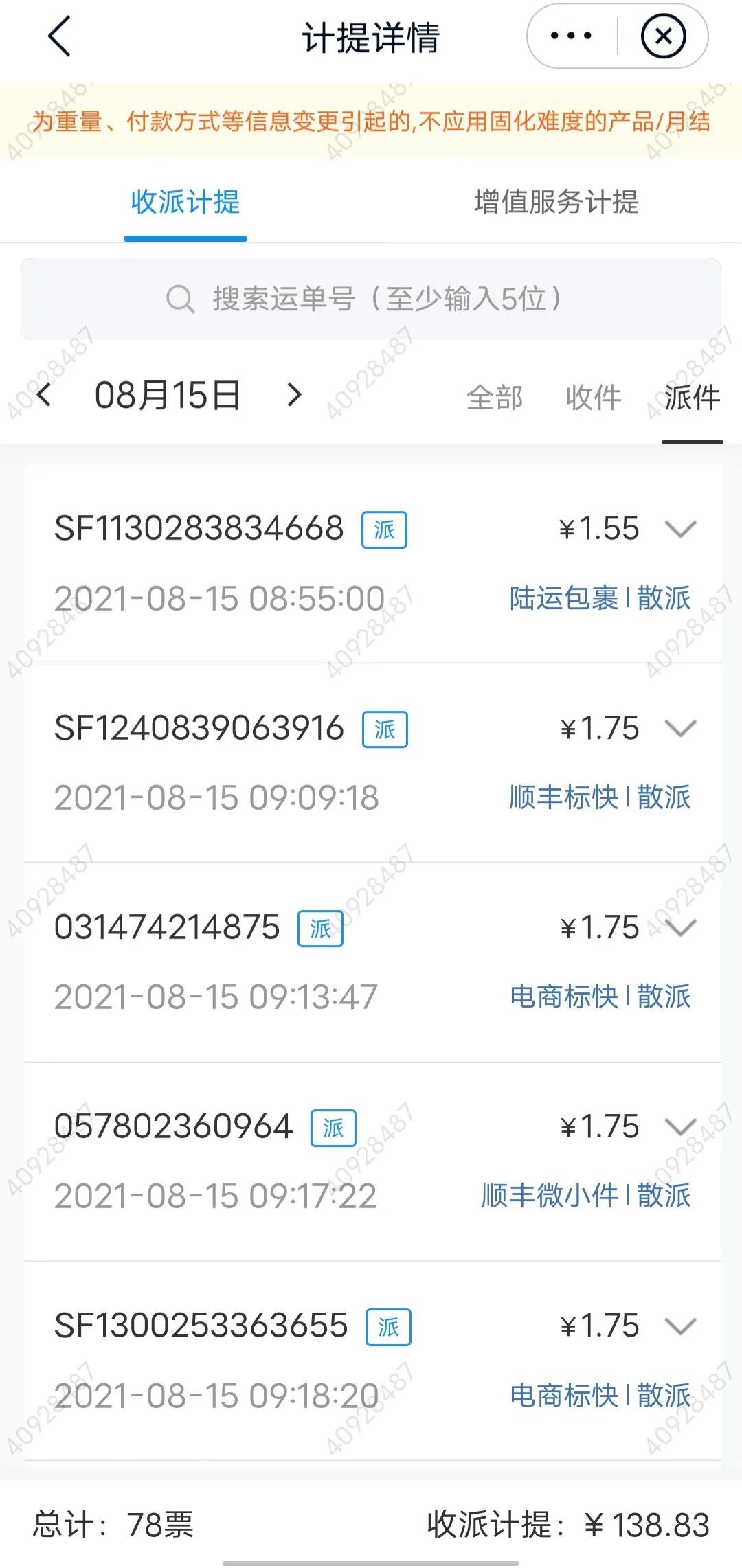The image size is (742, 1568).
Task: Switch to the 增值服务计提 tab
Action: coord(556,200)
